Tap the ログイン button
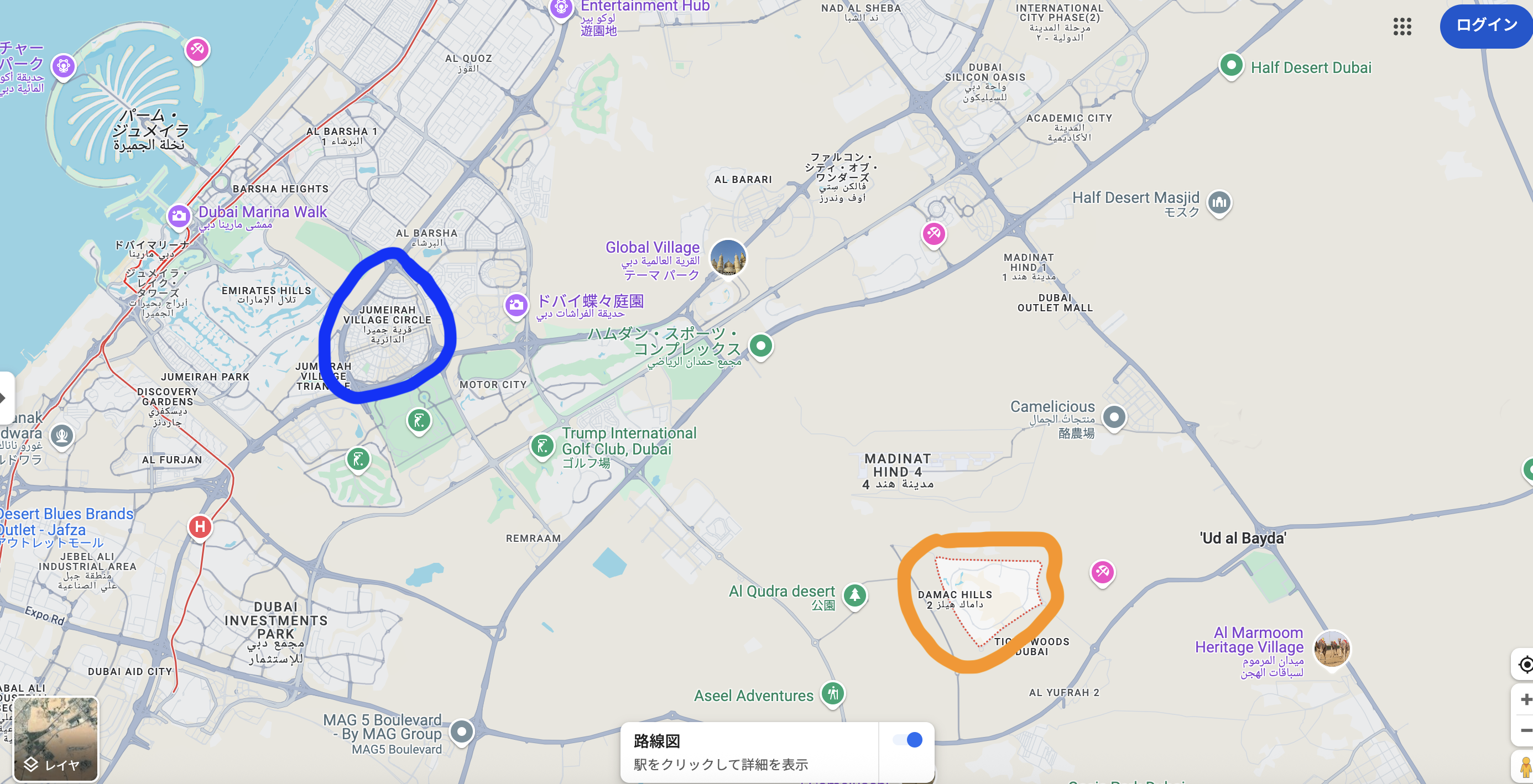This screenshot has width=1533, height=784. click(x=1485, y=25)
